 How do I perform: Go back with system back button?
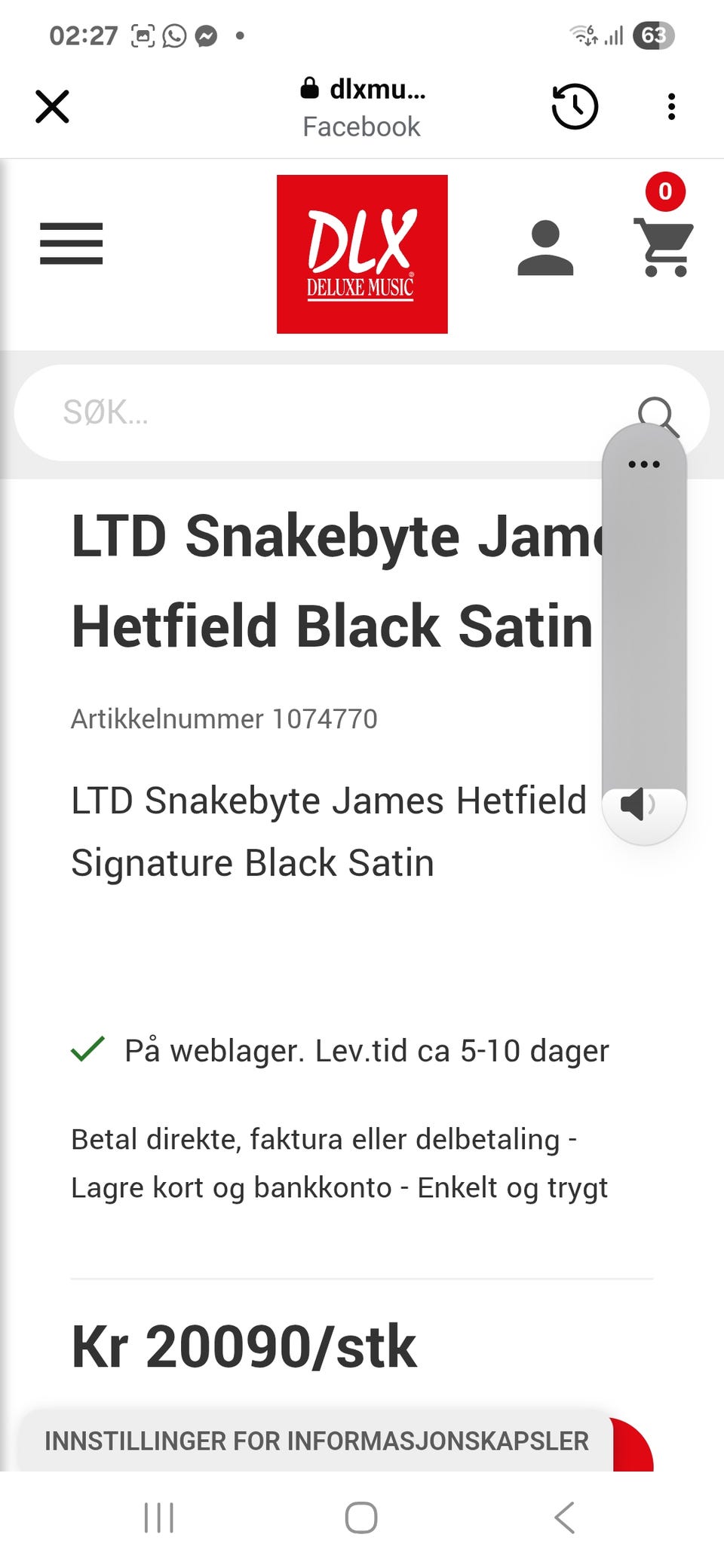pos(565,1517)
